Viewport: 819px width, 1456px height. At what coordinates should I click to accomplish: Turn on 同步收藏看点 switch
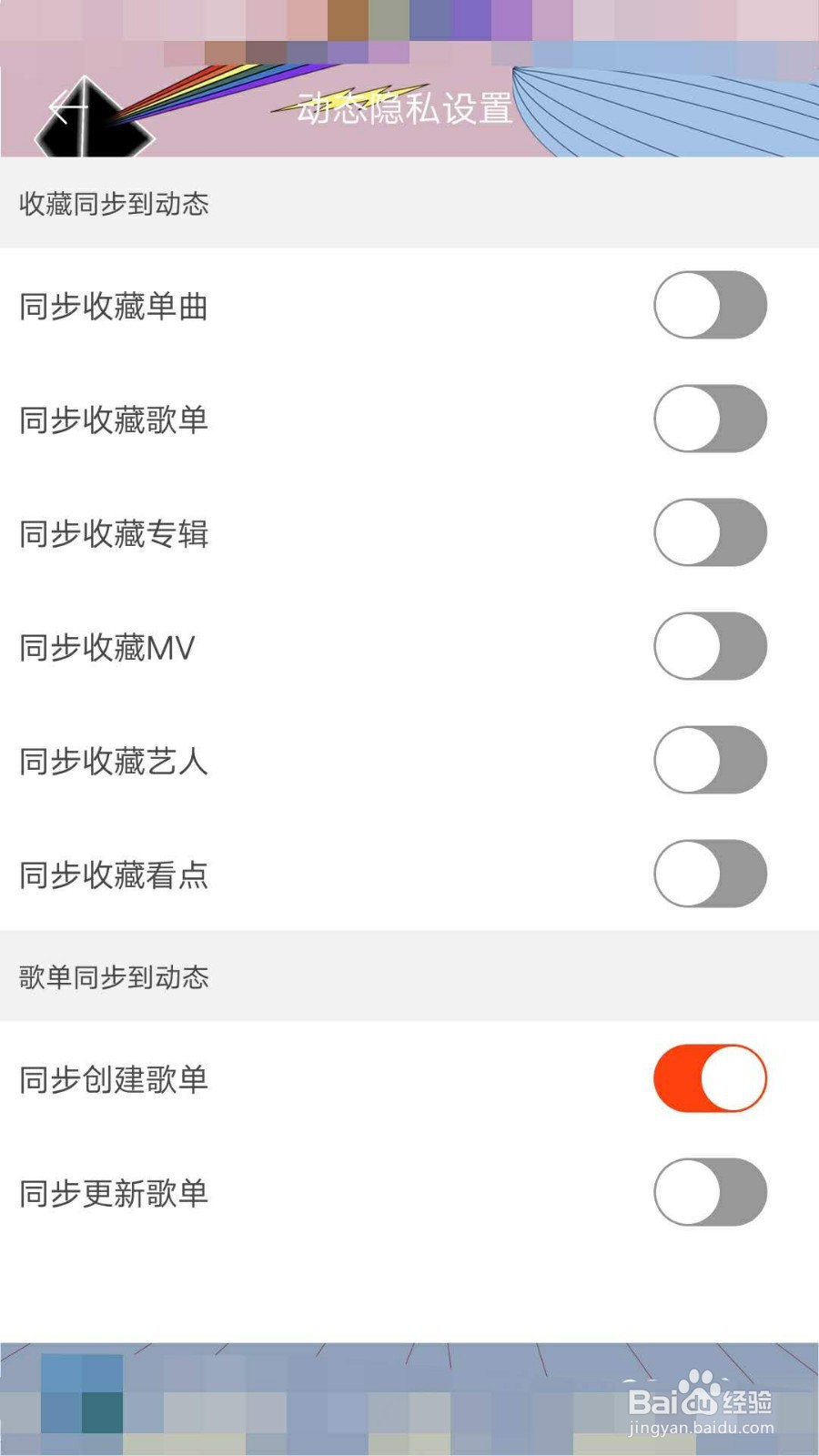(711, 874)
